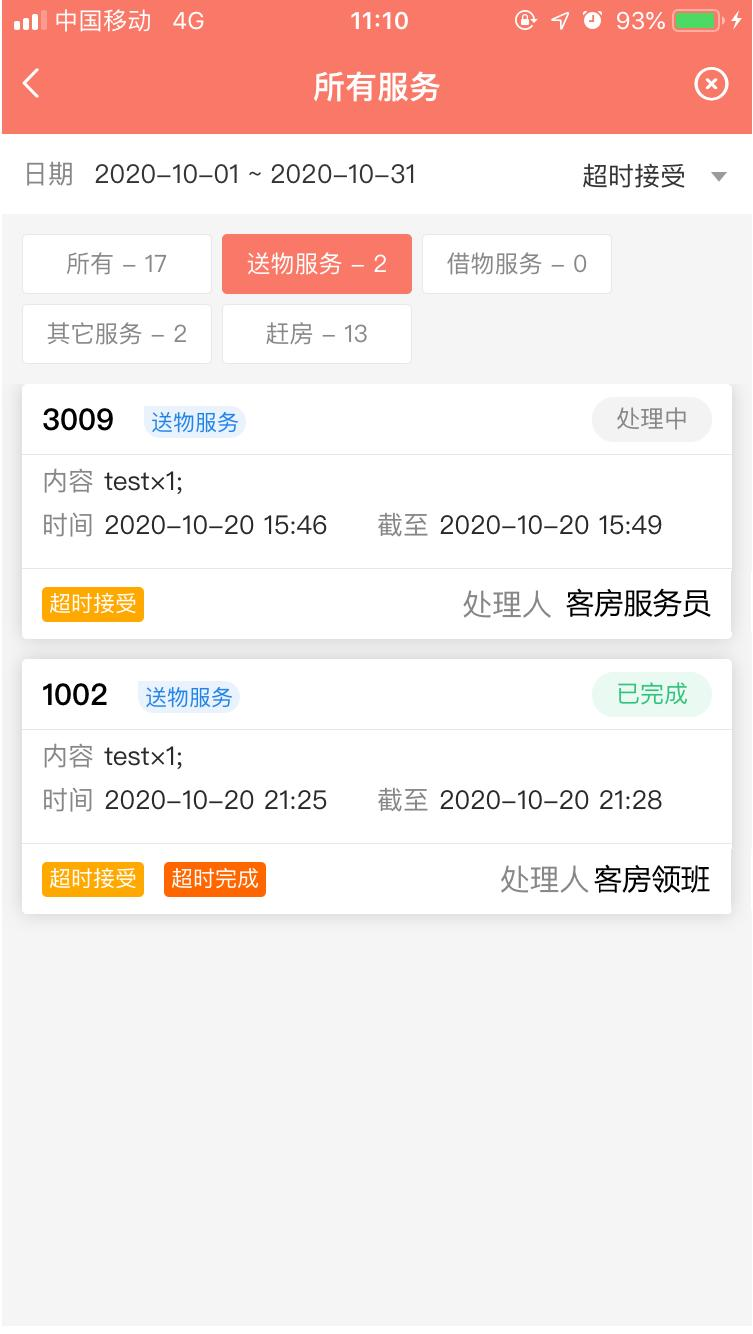This screenshot has width=753, height=1334.
Task: Close the 所有服务 page
Action: [x=711, y=85]
